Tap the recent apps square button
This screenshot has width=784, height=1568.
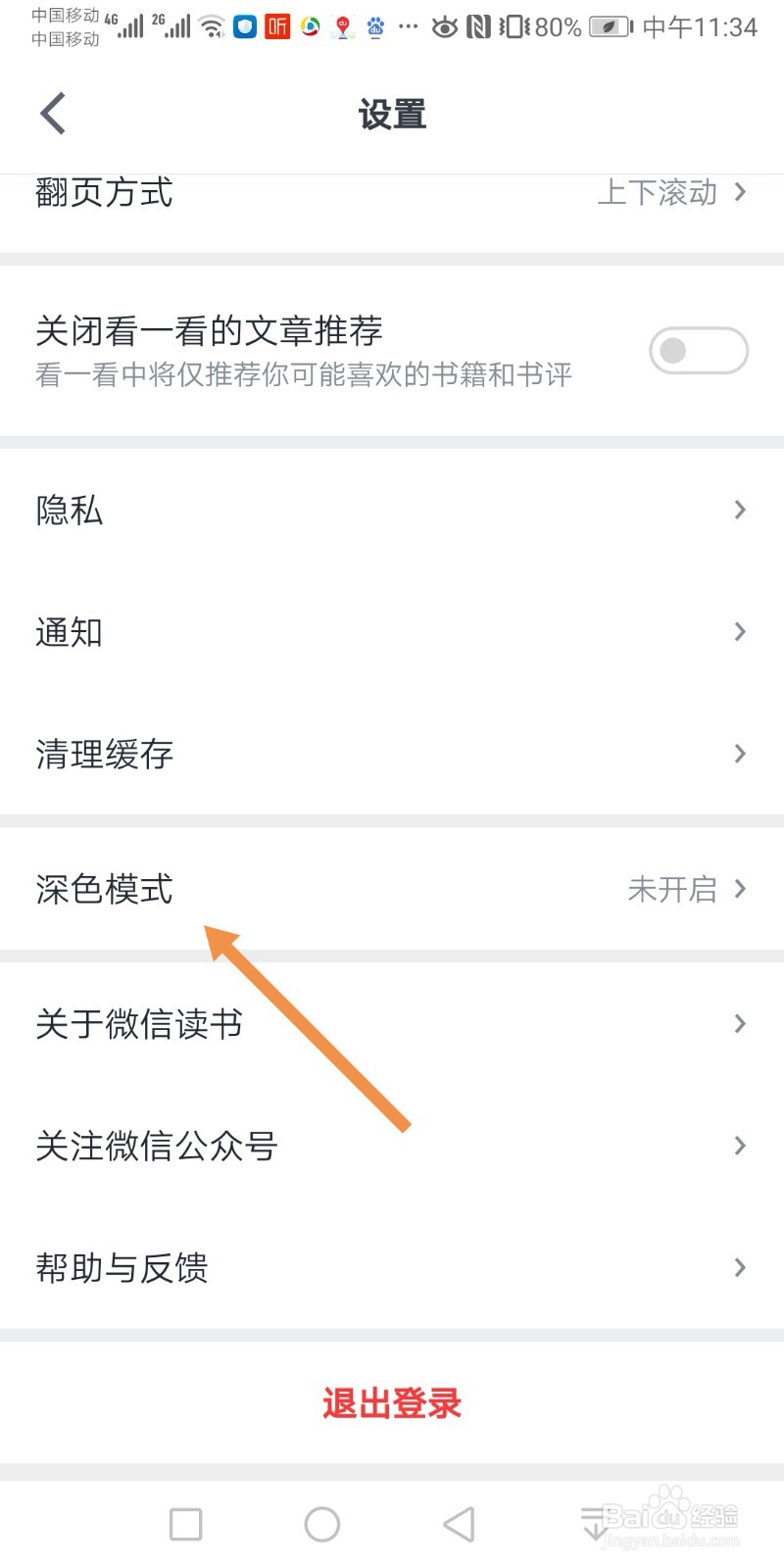point(185,1524)
